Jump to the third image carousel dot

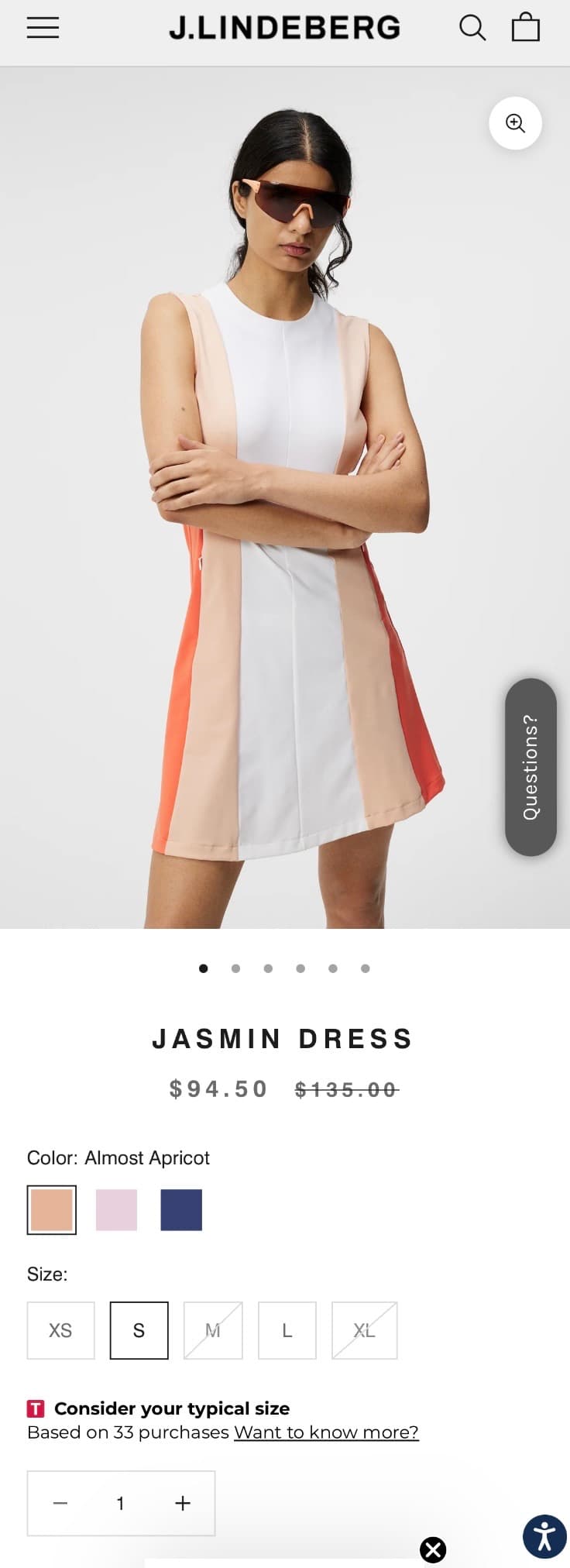click(268, 968)
